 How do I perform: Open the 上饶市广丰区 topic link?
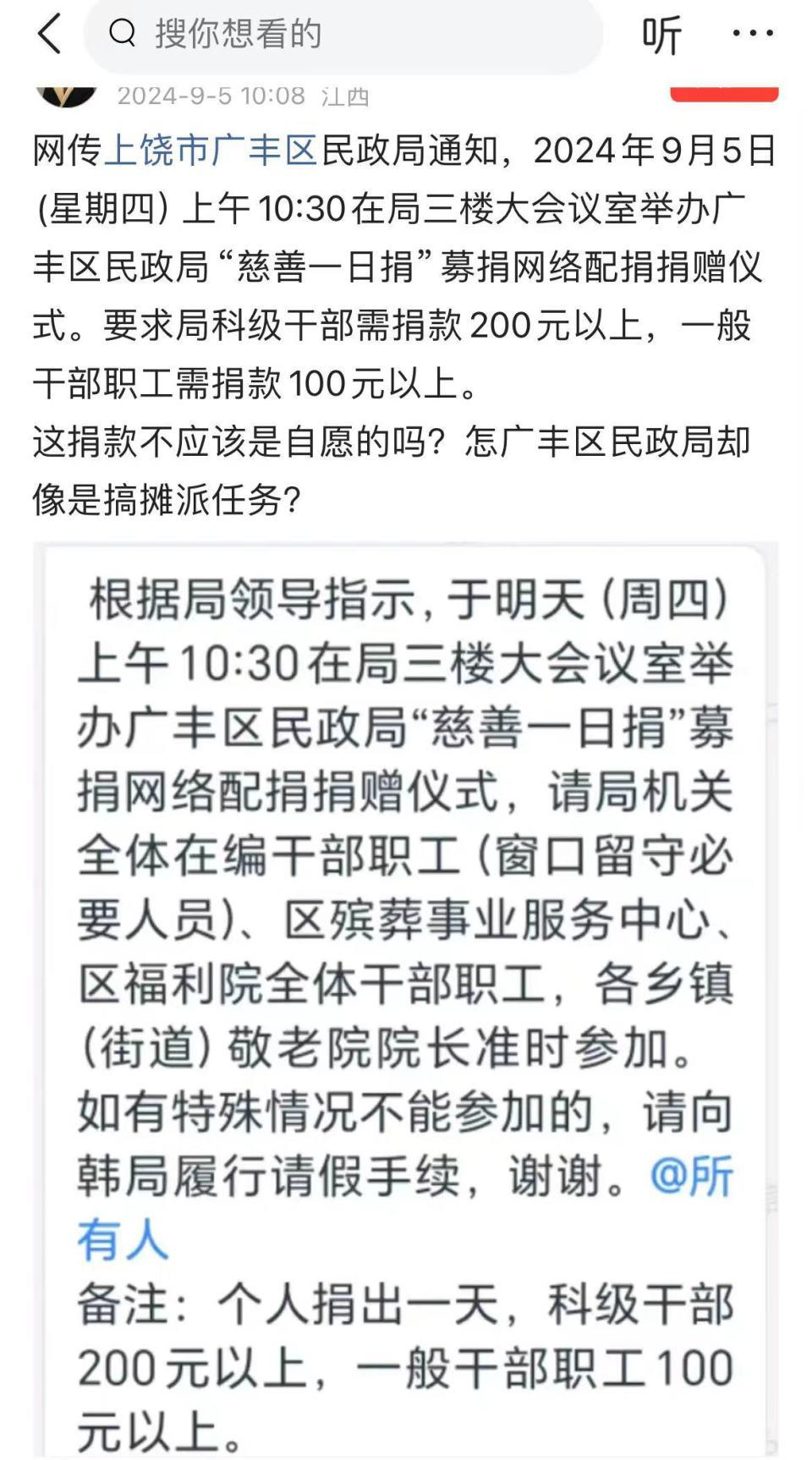[210, 151]
